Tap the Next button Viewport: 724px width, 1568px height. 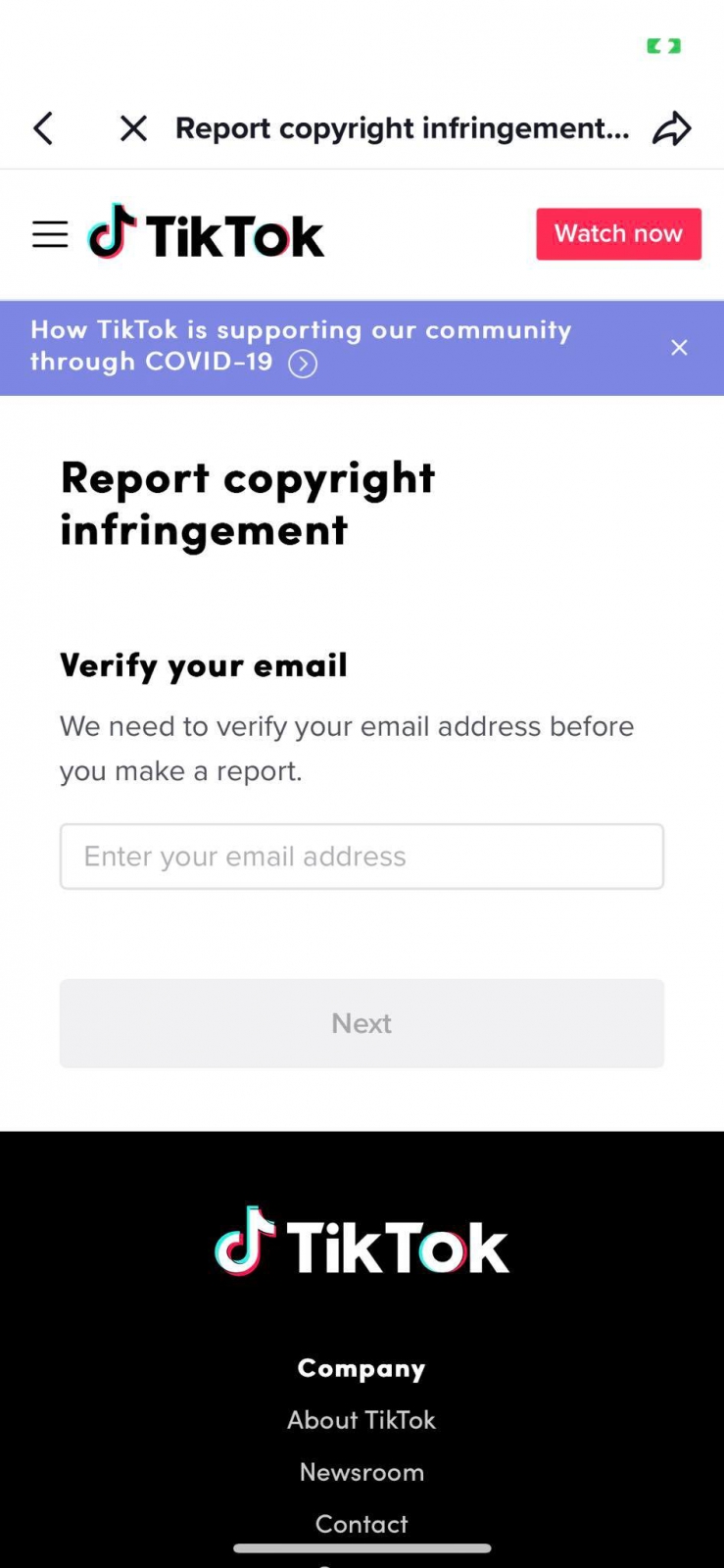[362, 1023]
